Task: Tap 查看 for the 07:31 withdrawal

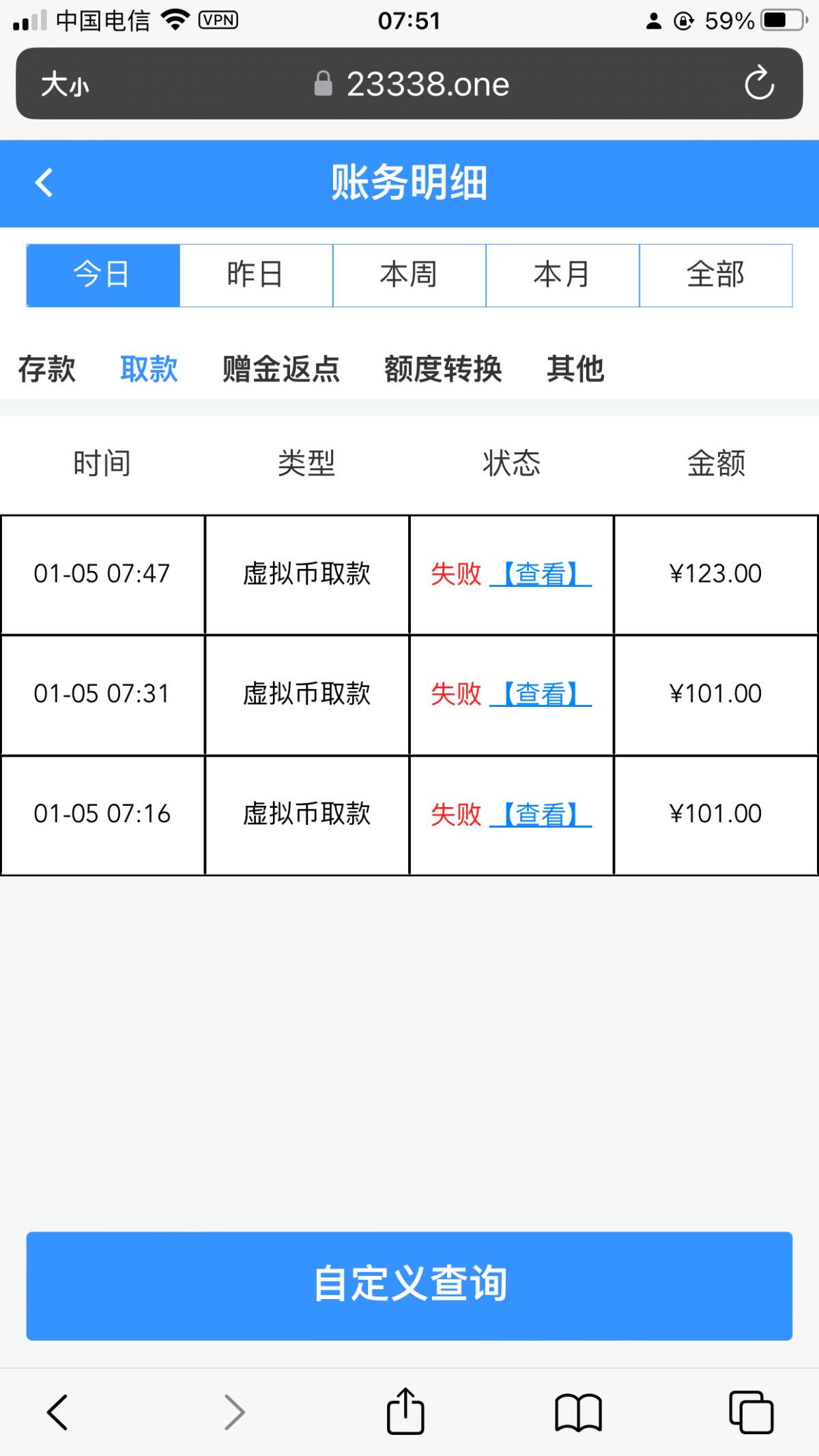Action: click(541, 694)
